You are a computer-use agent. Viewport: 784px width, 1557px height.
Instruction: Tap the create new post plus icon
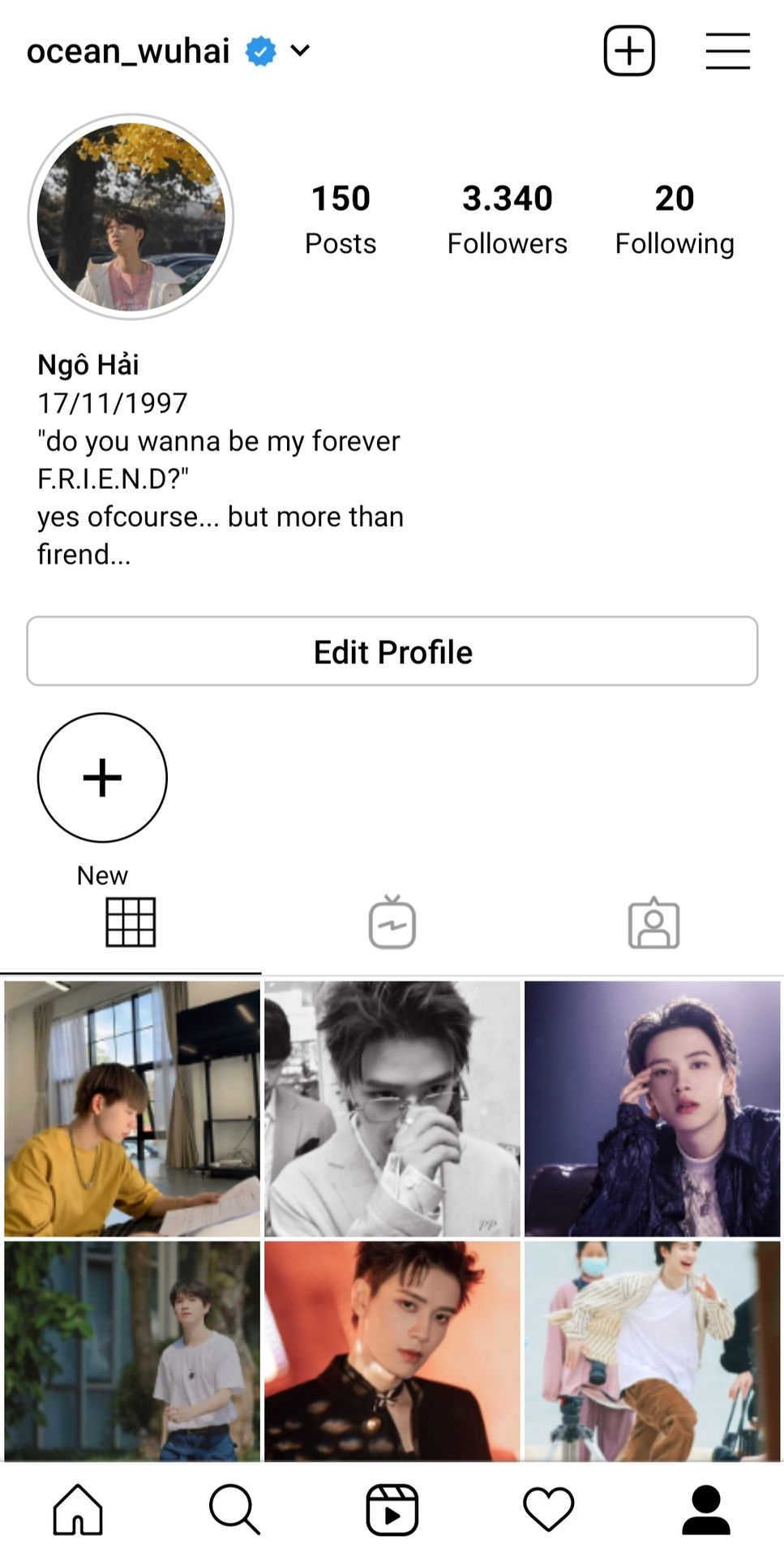(629, 50)
